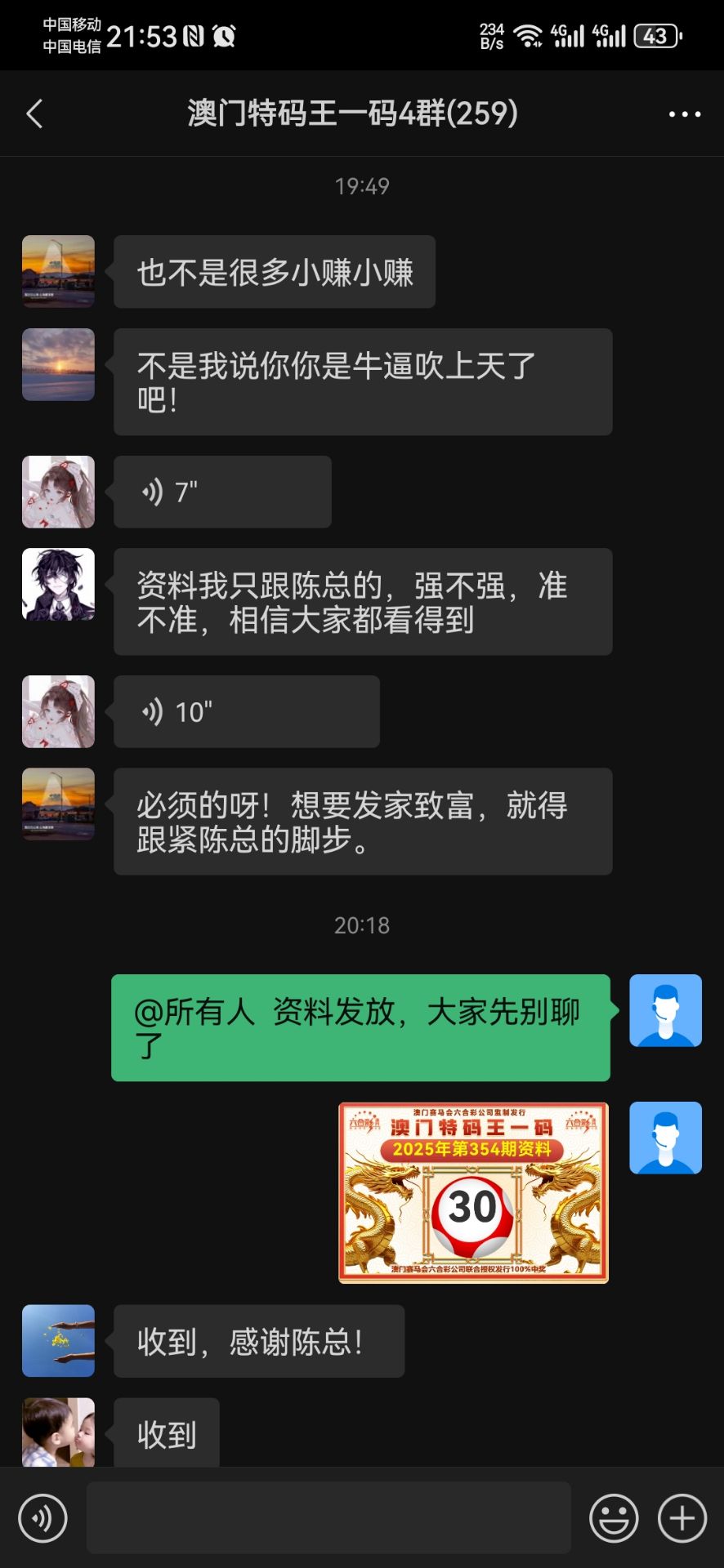
Task: Open own avatar beside @所有人 message
Action: coord(665,1010)
